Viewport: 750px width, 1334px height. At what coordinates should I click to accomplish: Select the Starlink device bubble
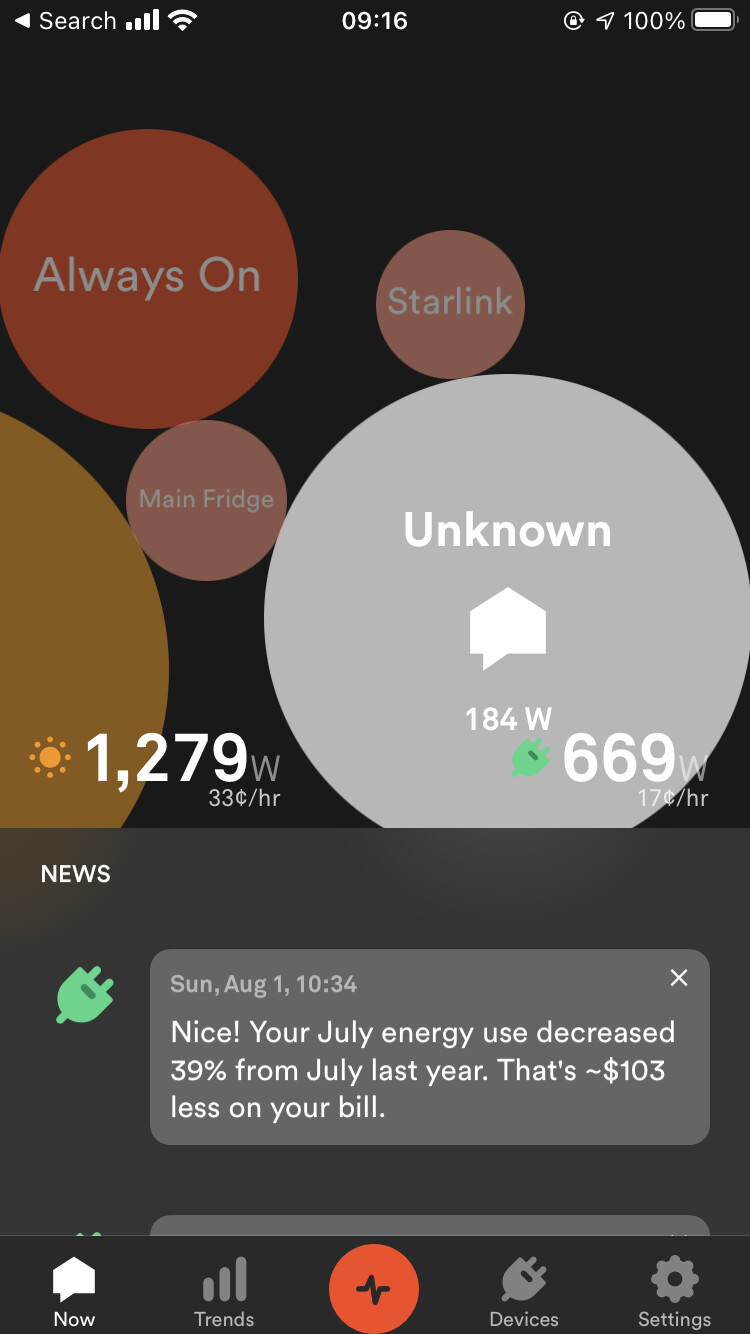450,304
